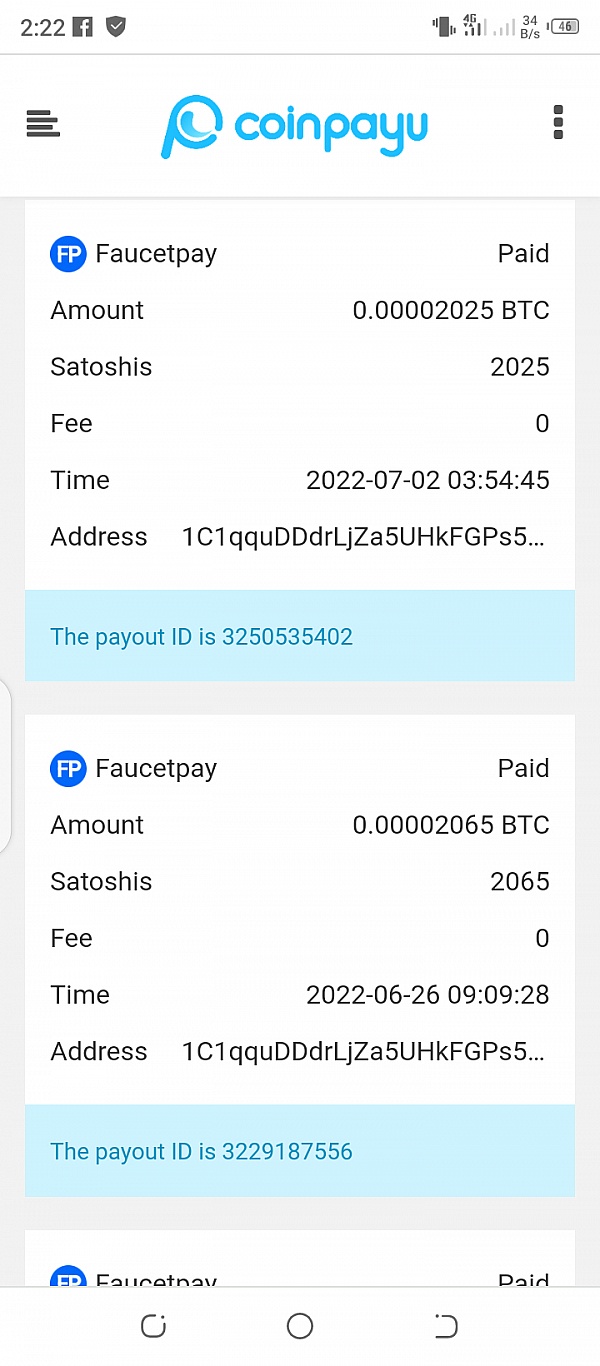Go back using the system back button
600x1366 pixels.
[x=446, y=1326]
